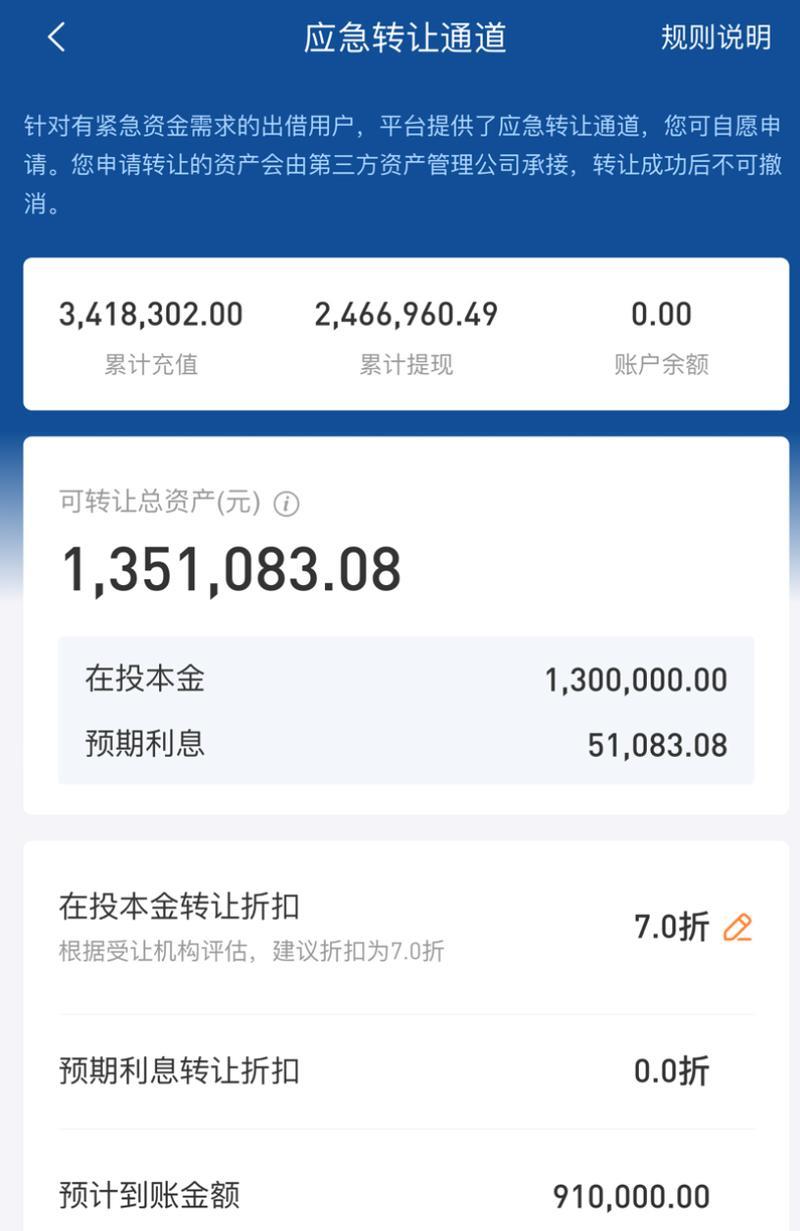Open 规则说明 in the top right

714,37
